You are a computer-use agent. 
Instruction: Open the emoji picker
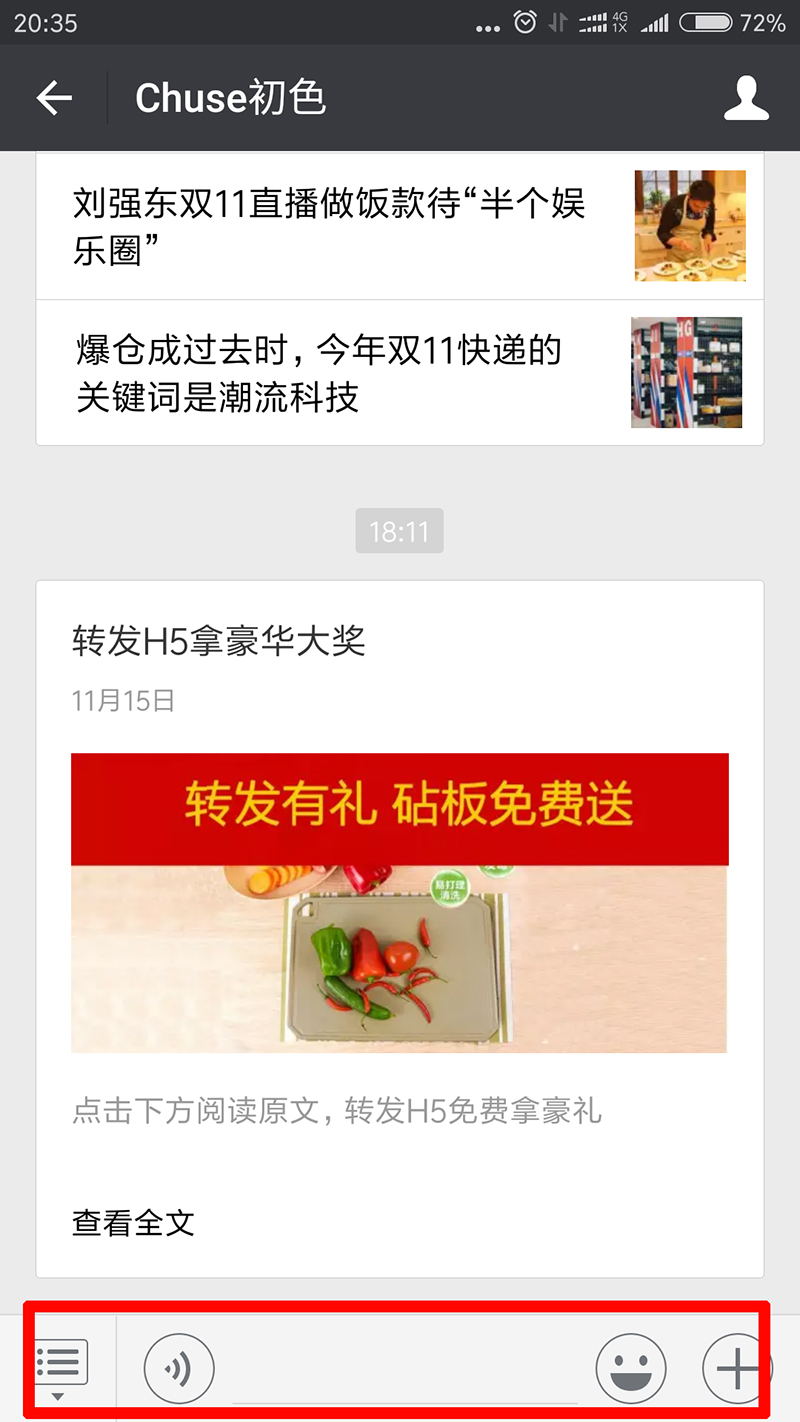[x=630, y=1368]
